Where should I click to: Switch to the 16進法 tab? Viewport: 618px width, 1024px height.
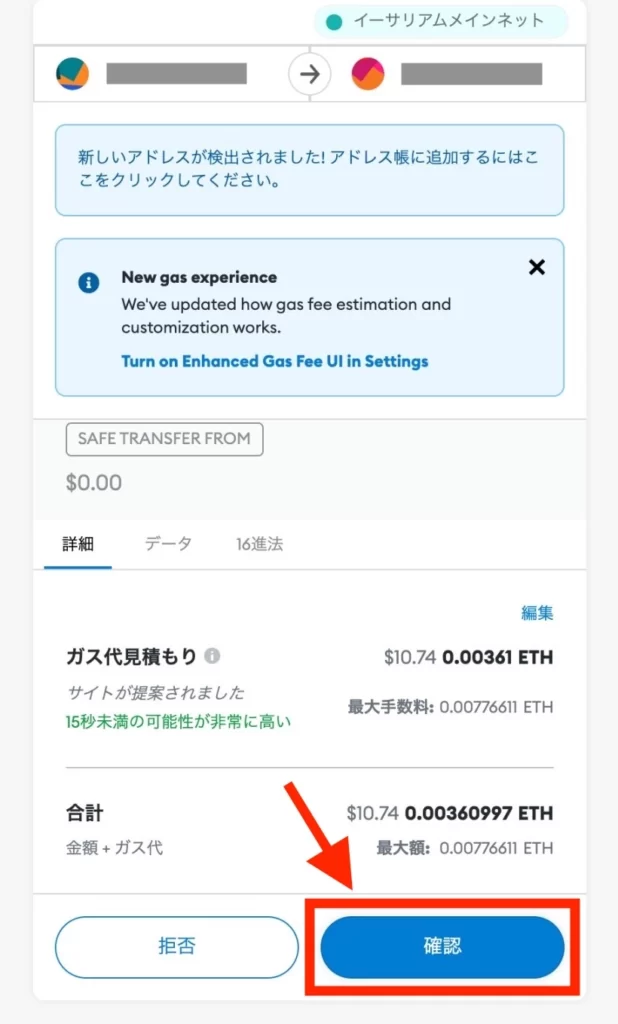coord(259,543)
